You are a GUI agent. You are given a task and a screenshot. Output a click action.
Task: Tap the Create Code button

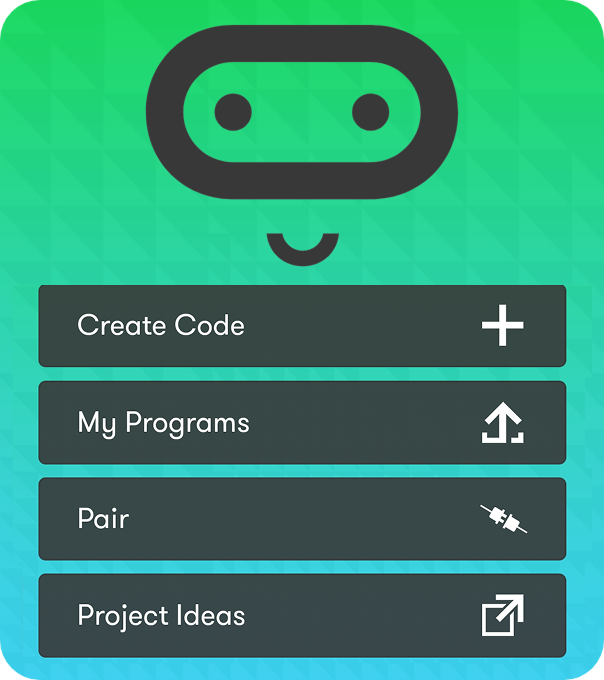pyautogui.click(x=302, y=326)
